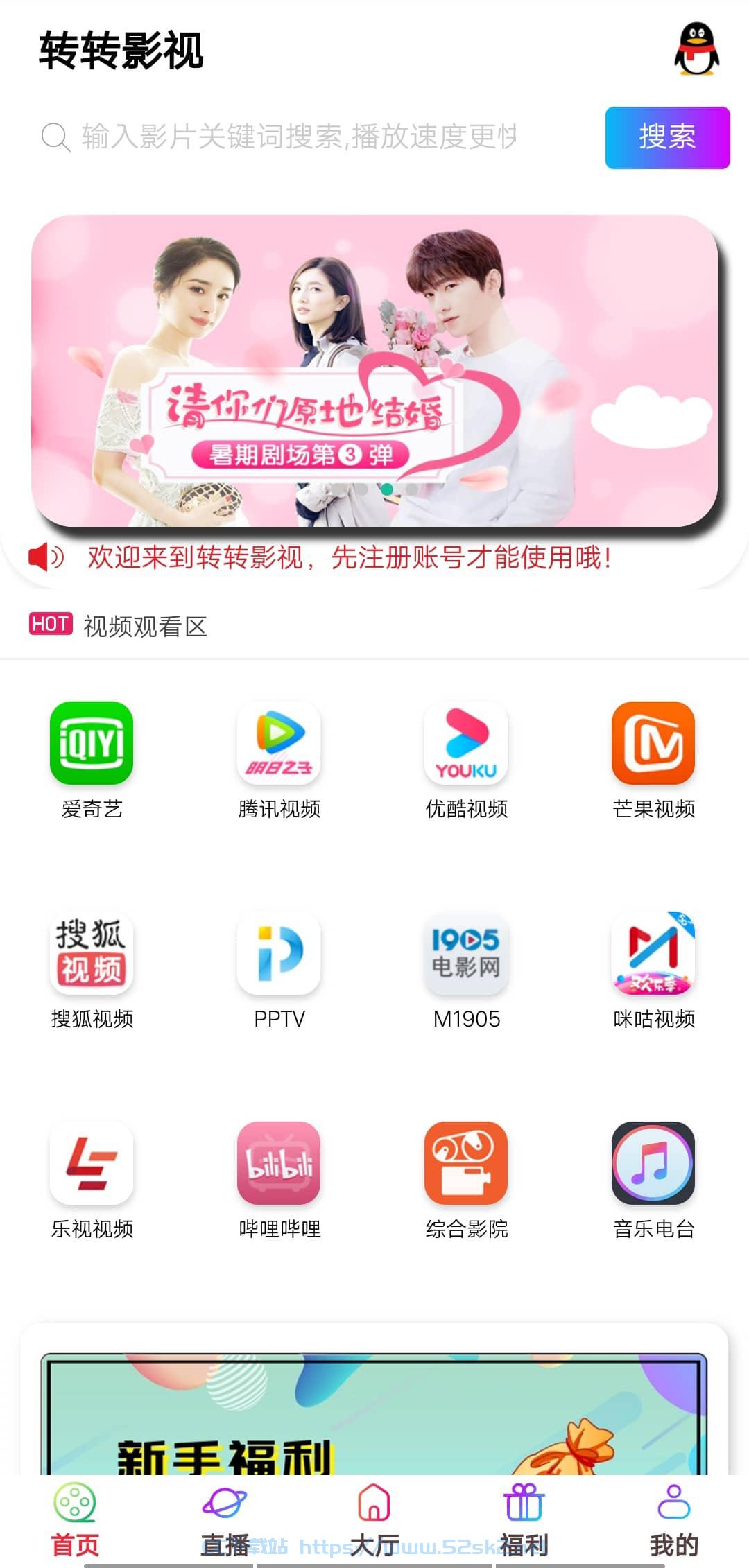Open 芒果视频
The width and height of the screenshot is (749, 1568).
point(653,760)
